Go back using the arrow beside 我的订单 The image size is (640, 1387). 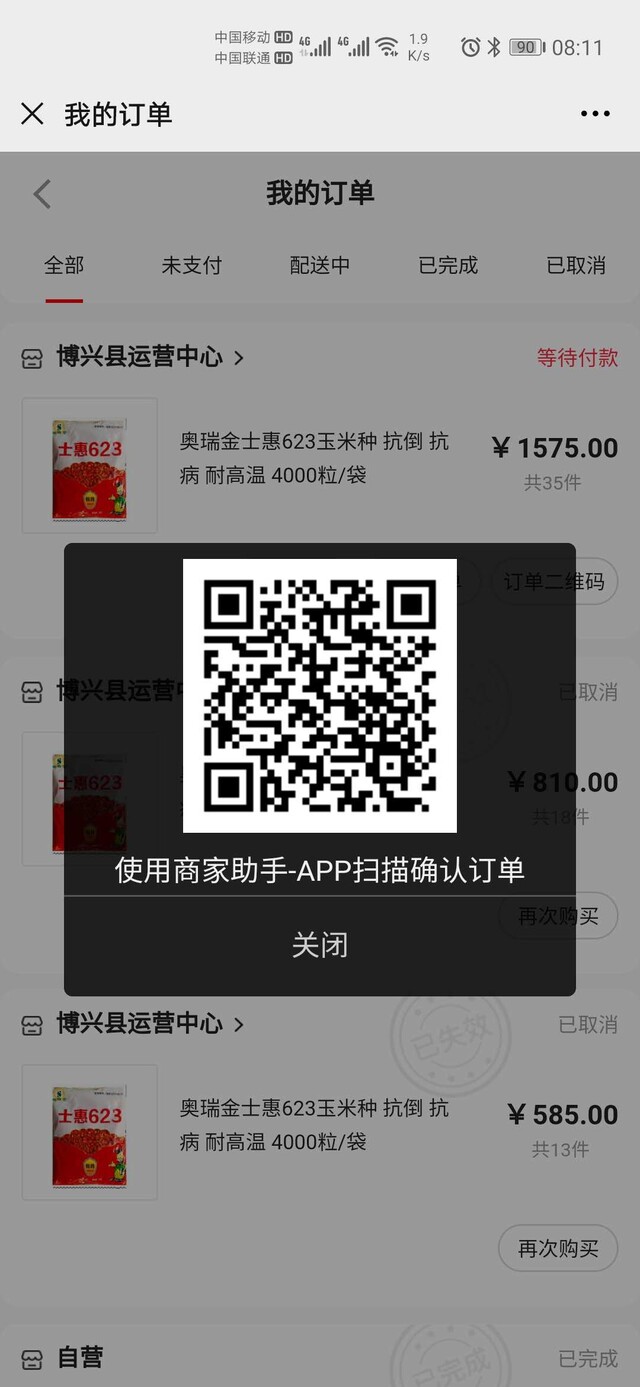[x=42, y=193]
